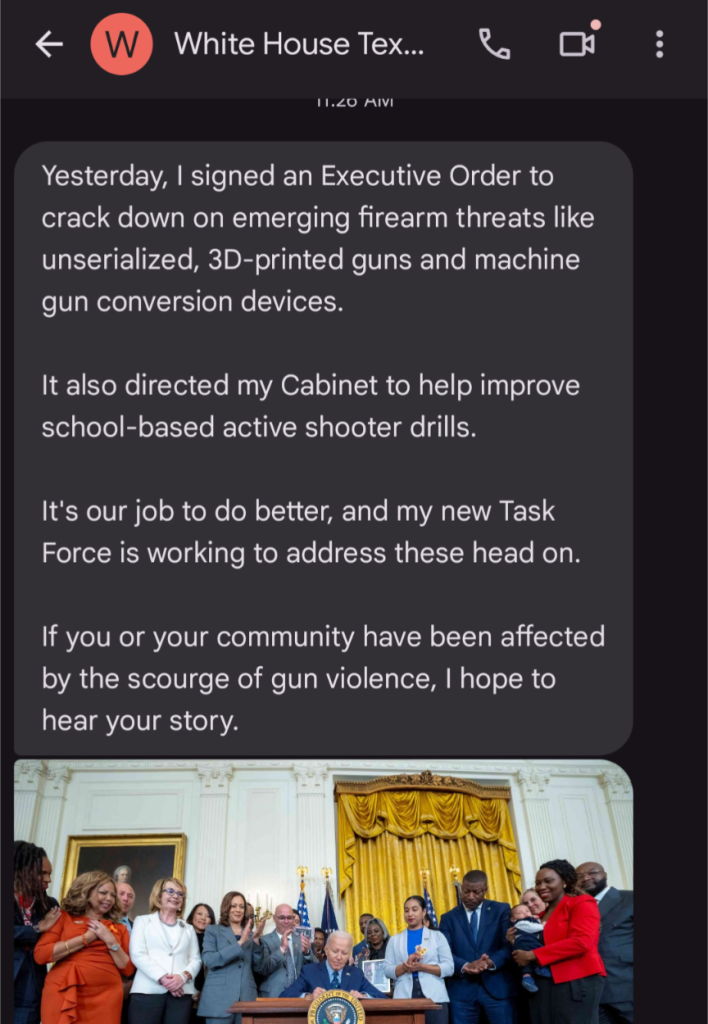Open White House Text contact details
The width and height of the screenshot is (708, 1024).
[298, 44]
